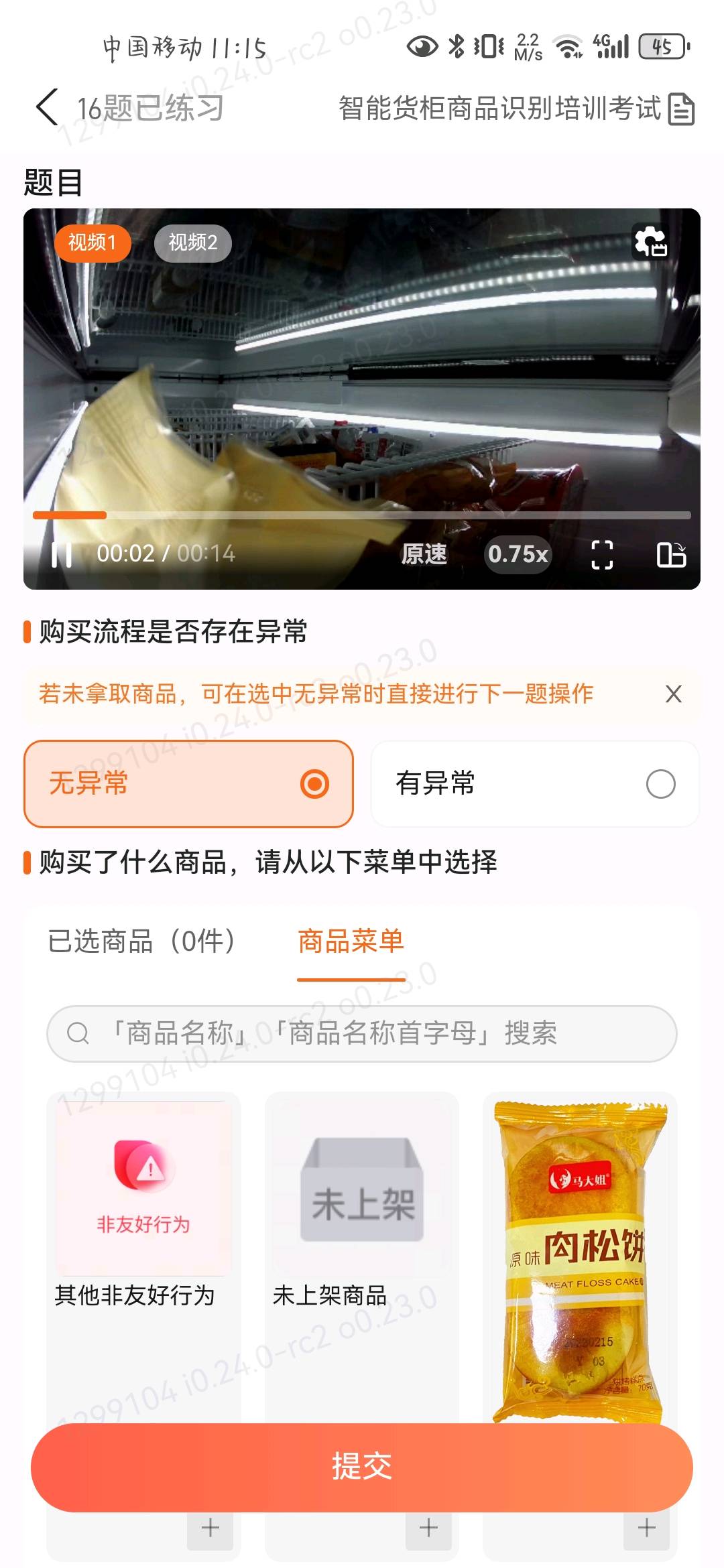Switch to the 已选商品（0件）tab
The height and width of the screenshot is (1568, 724).
coord(141,941)
